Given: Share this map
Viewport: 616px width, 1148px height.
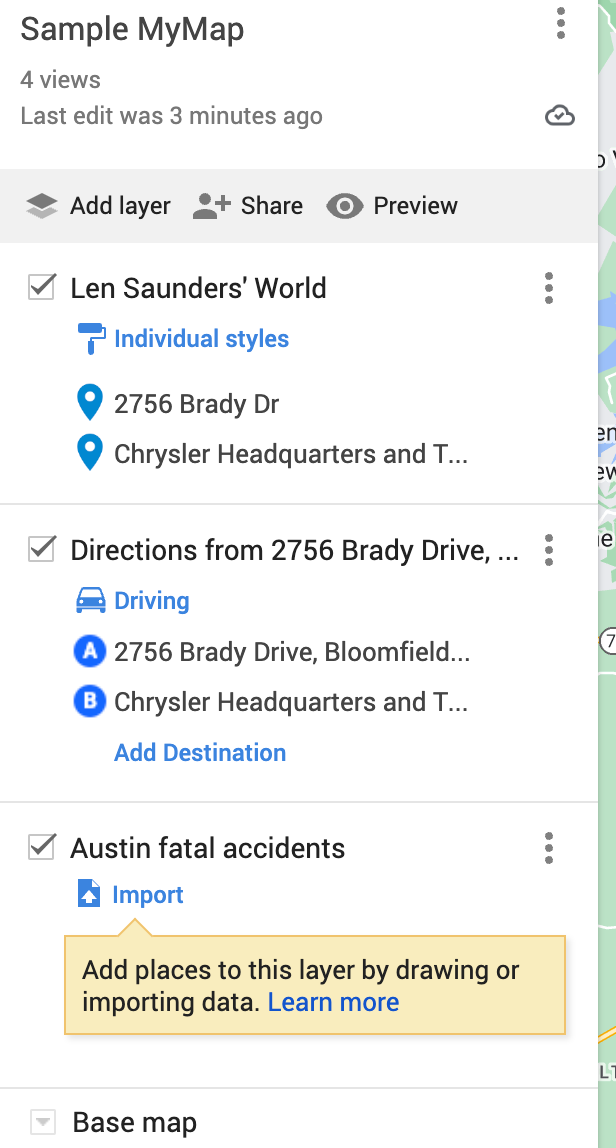Looking at the screenshot, I should (248, 206).
